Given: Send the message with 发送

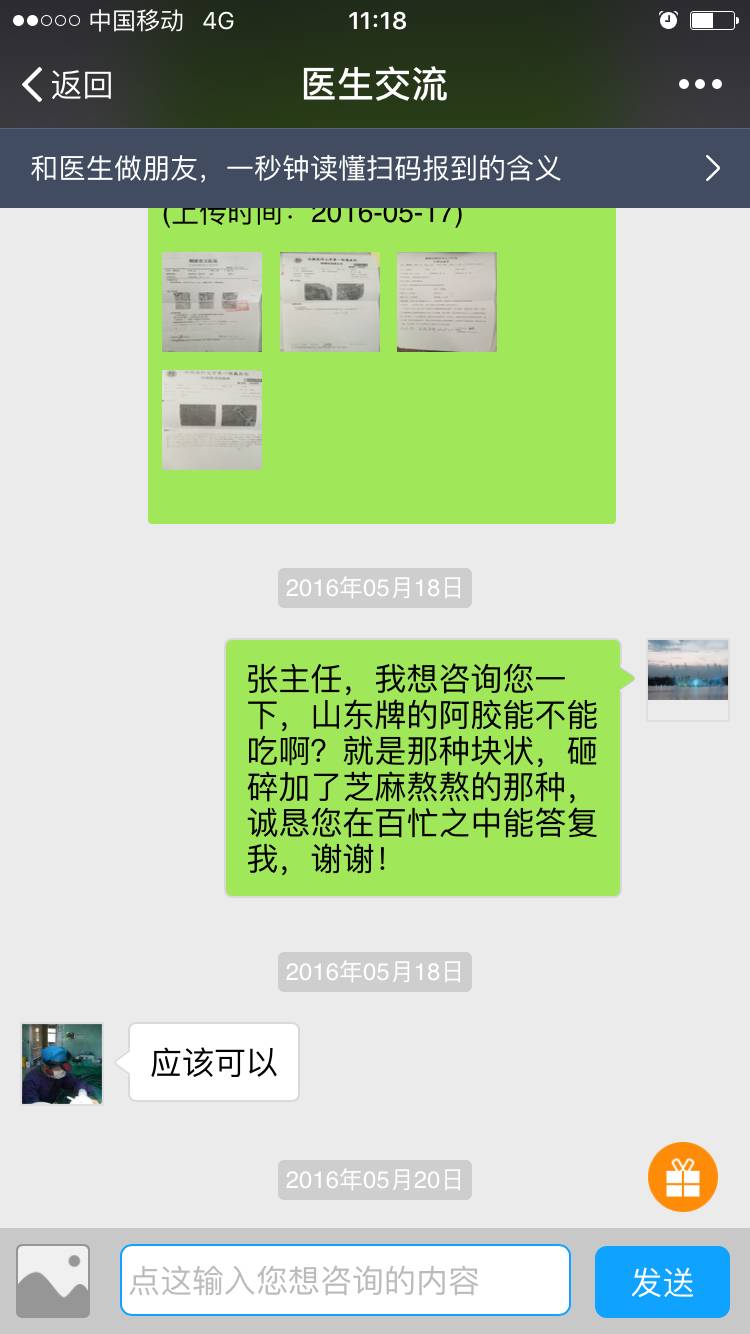Looking at the screenshot, I should (x=662, y=1281).
